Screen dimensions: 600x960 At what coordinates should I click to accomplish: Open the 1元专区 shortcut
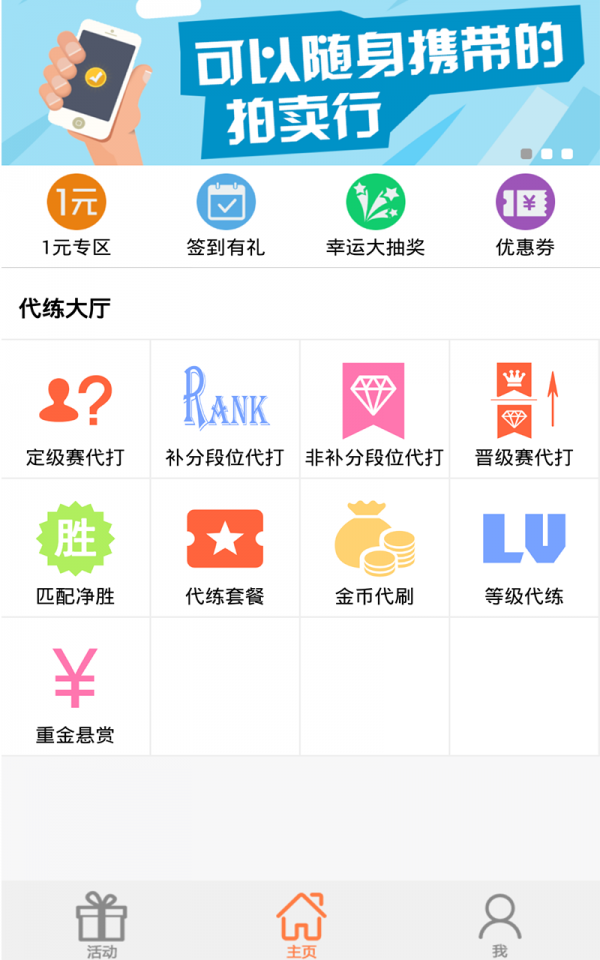click(76, 214)
